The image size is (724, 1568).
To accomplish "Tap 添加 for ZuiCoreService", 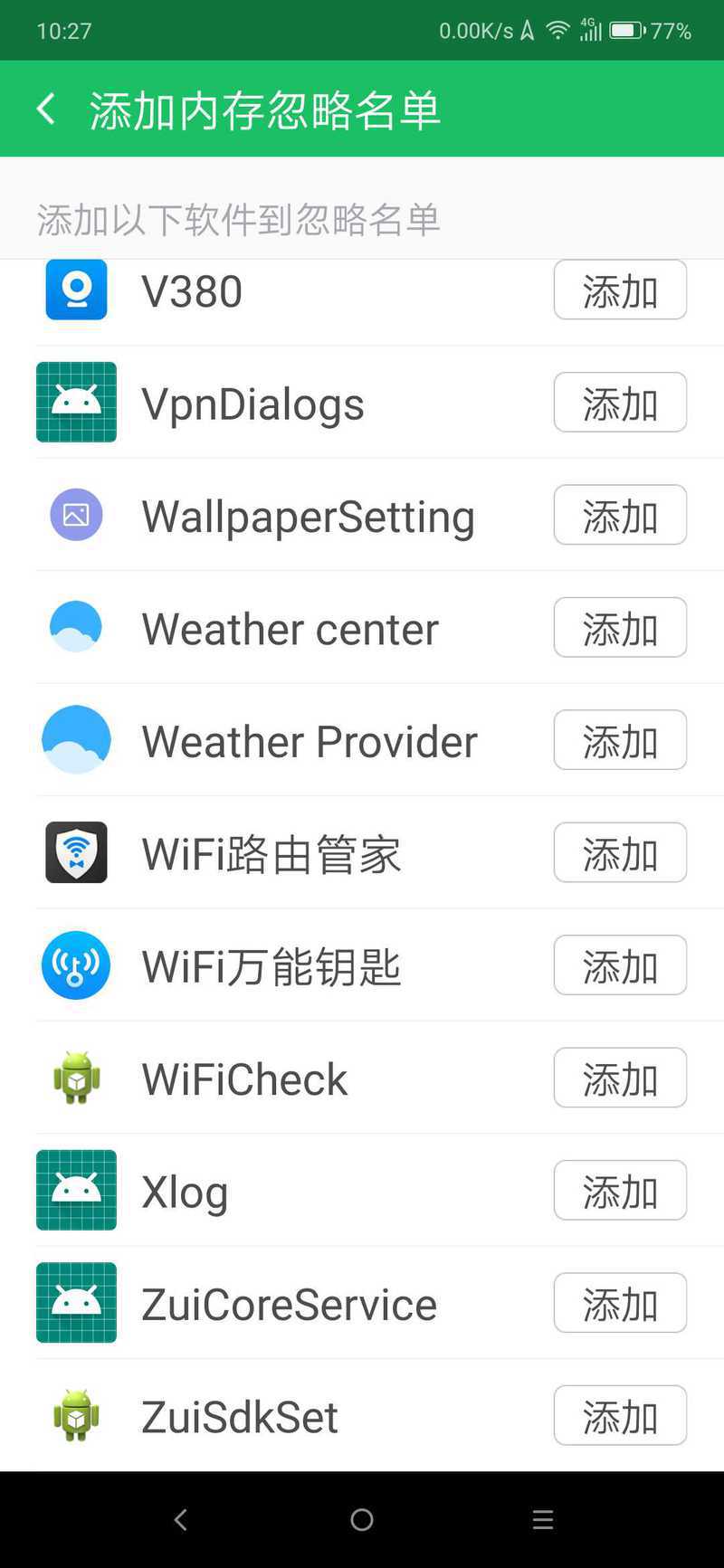I will pos(620,1303).
